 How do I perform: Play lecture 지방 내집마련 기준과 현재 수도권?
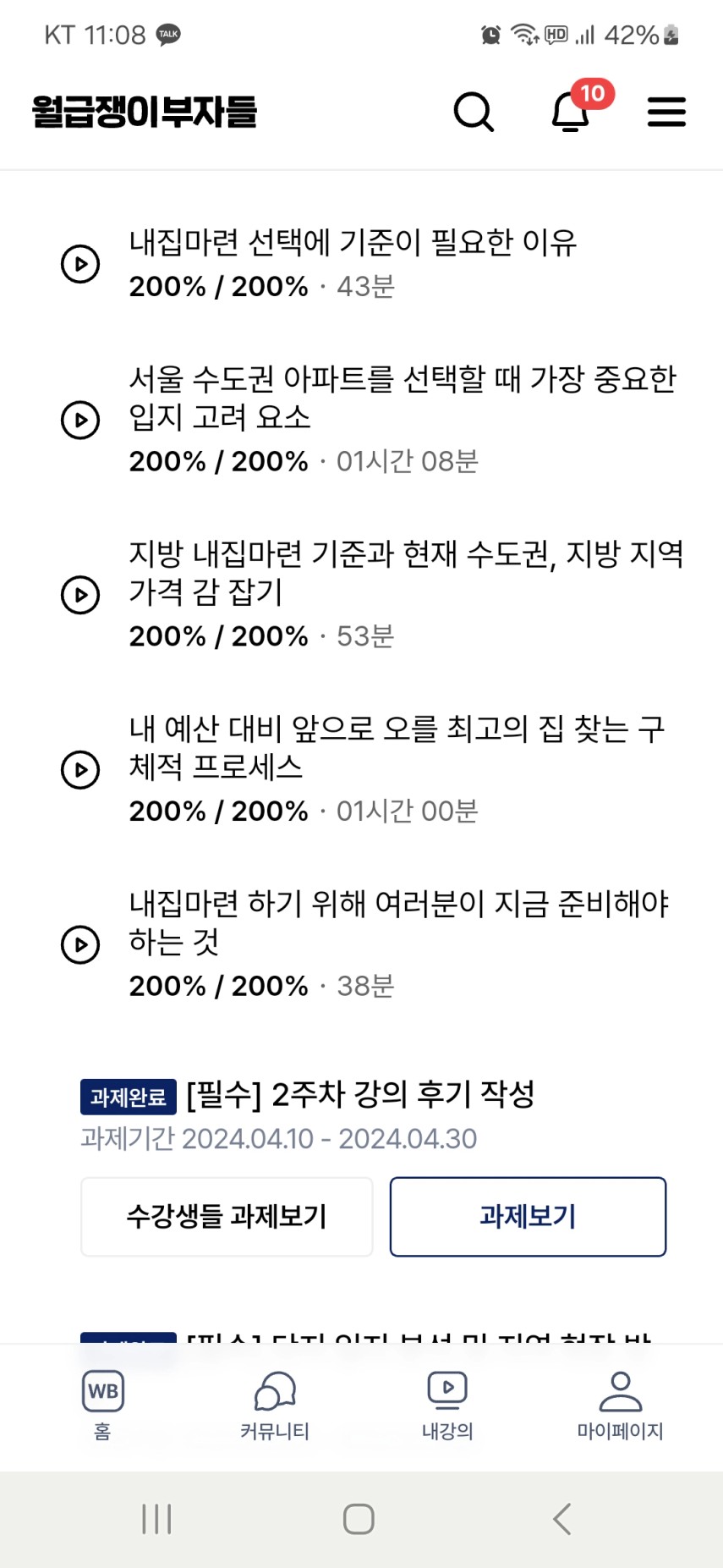click(80, 595)
